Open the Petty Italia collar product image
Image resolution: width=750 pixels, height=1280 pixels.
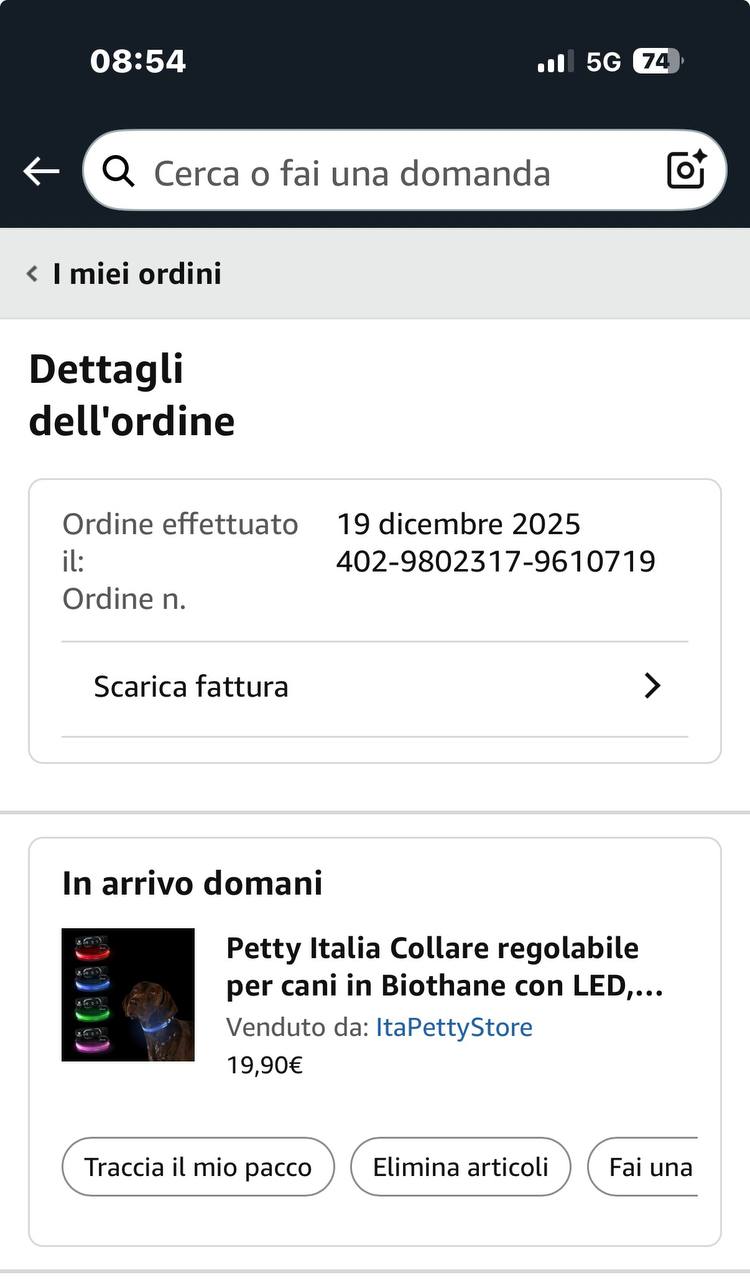(128, 994)
